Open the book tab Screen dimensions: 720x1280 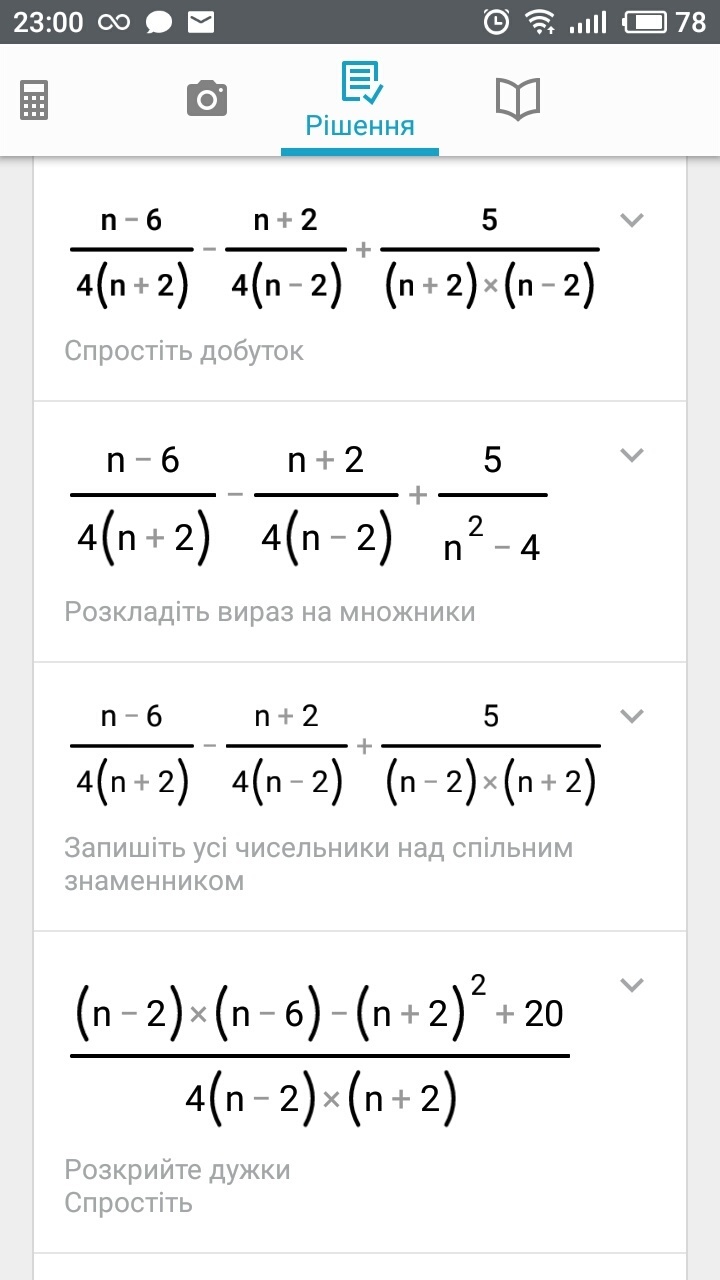(518, 99)
